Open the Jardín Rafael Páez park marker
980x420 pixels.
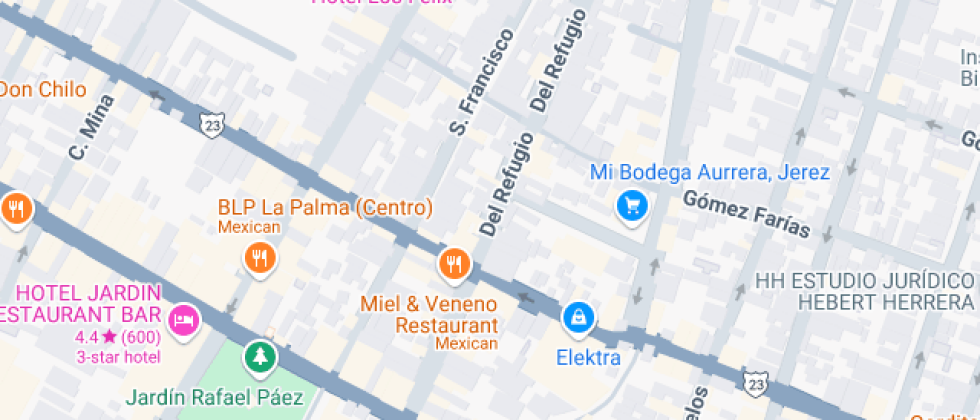pyautogui.click(x=261, y=356)
